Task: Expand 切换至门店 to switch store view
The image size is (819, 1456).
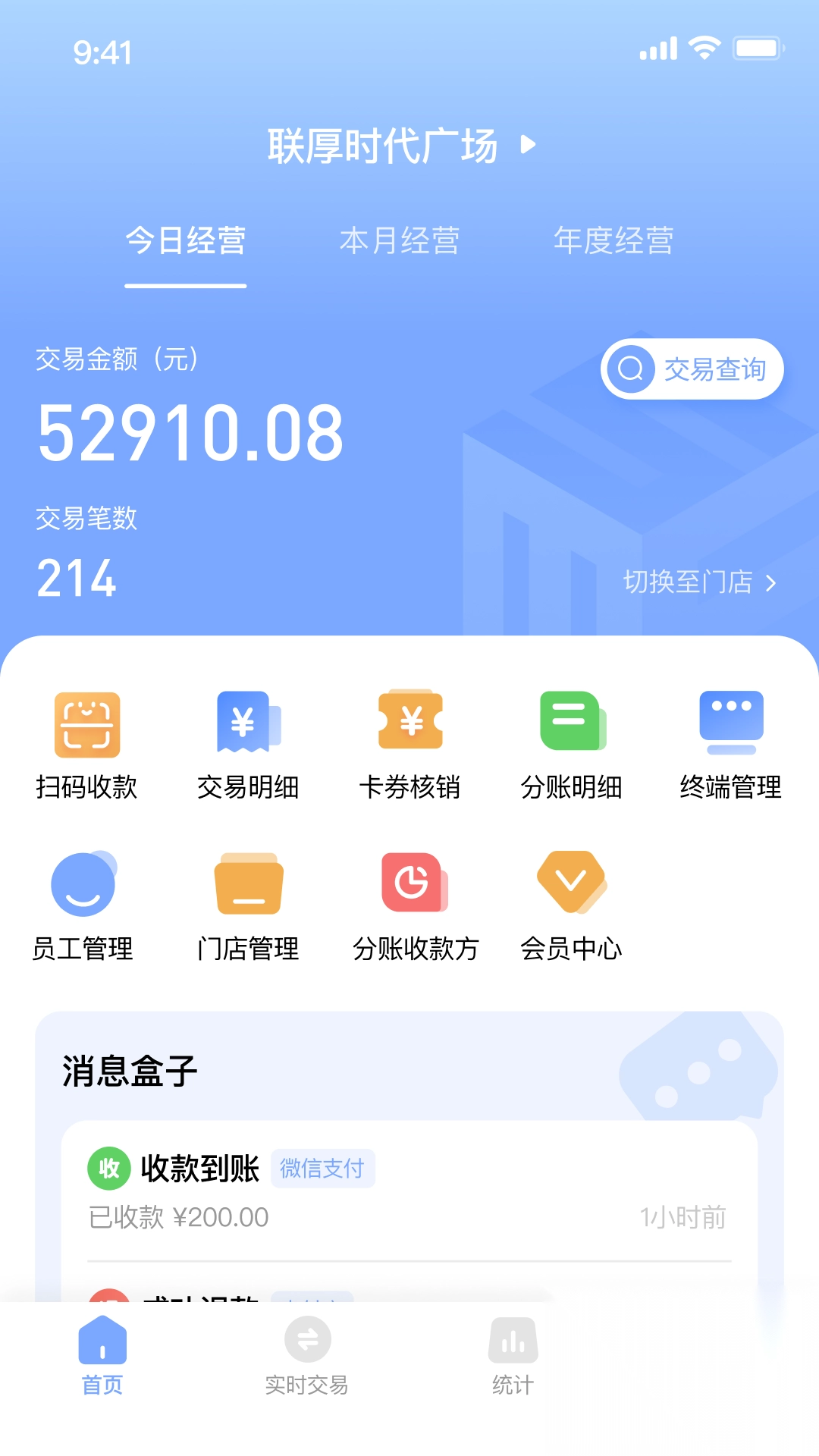Action: (x=698, y=582)
